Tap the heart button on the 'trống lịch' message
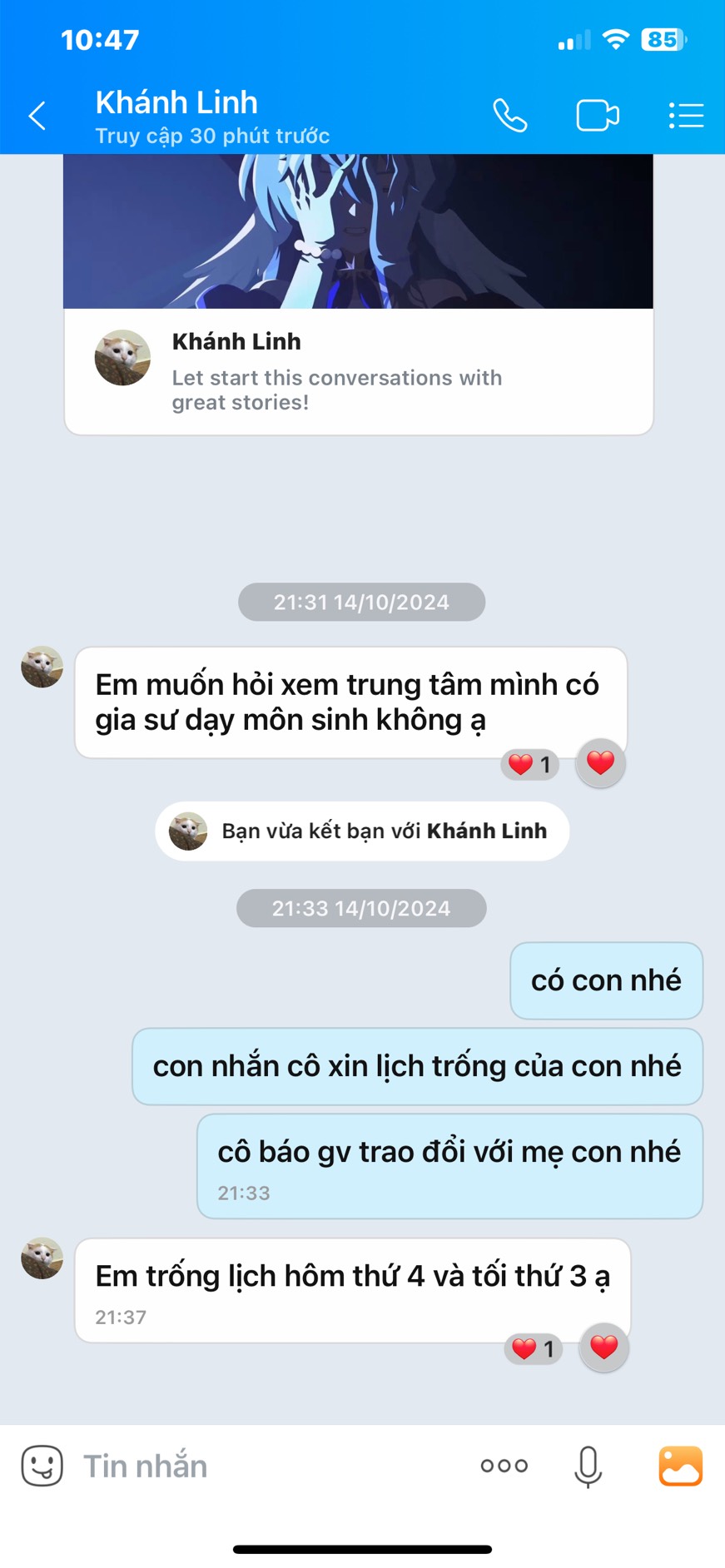 tap(603, 1347)
